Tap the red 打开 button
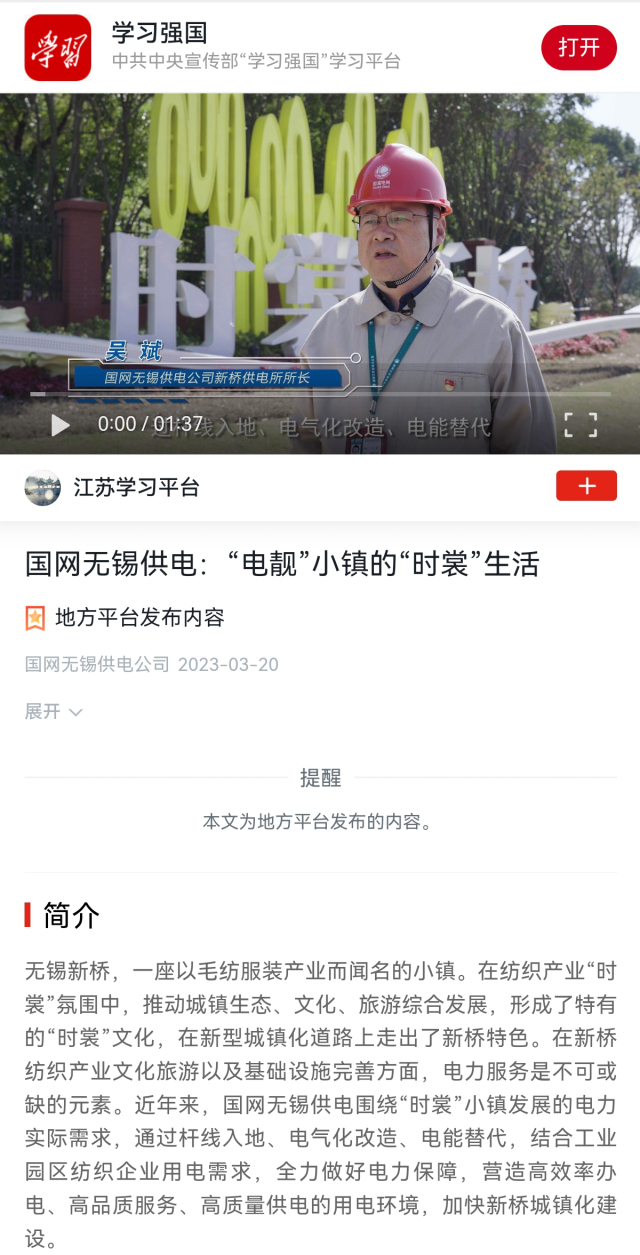Screen dimensions: 640x1255 click(x=579, y=47)
